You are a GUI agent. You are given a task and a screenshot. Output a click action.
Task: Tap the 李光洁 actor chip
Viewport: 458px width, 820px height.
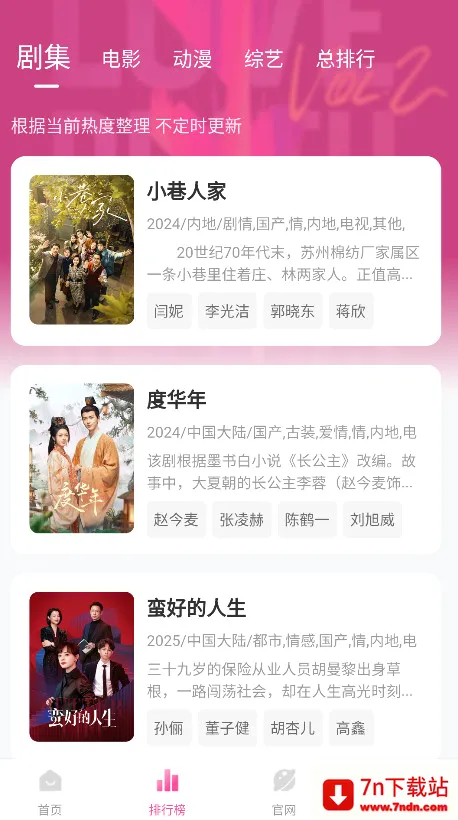[227, 311]
